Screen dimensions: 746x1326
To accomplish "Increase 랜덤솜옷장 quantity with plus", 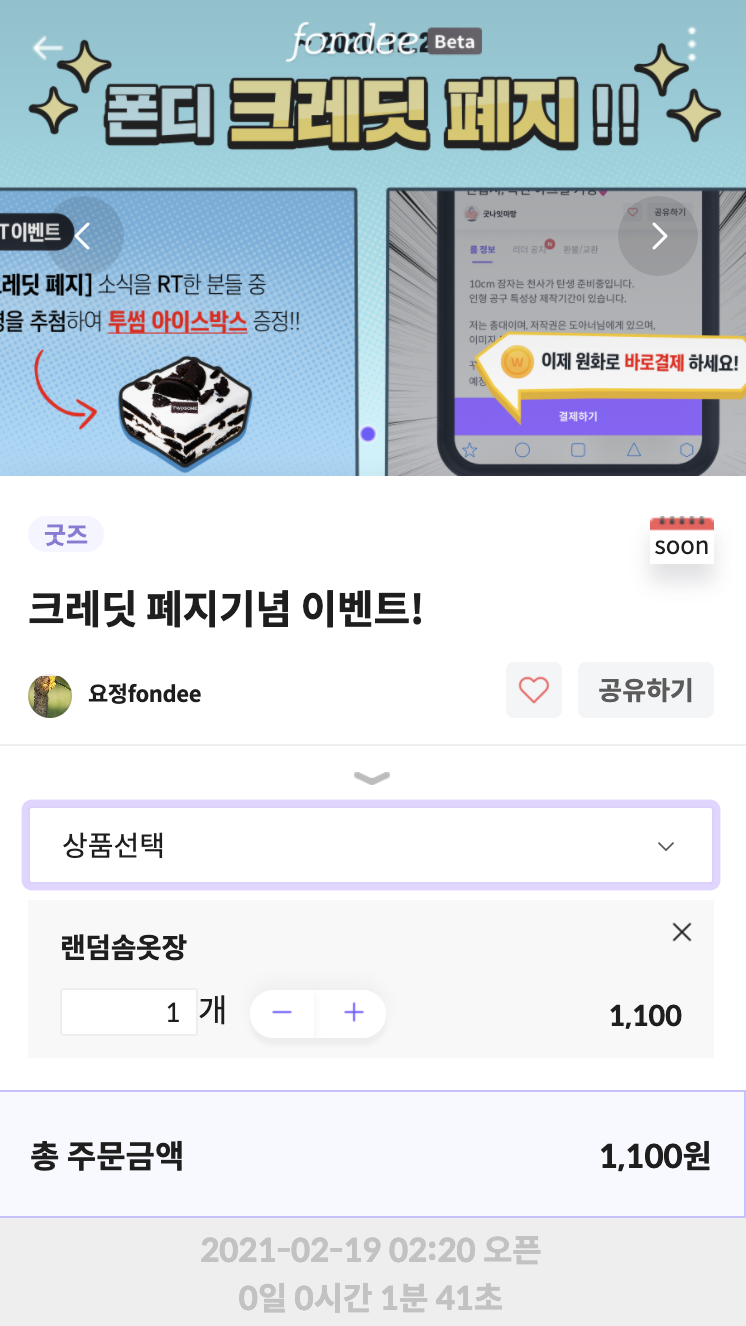I will pyautogui.click(x=353, y=1013).
